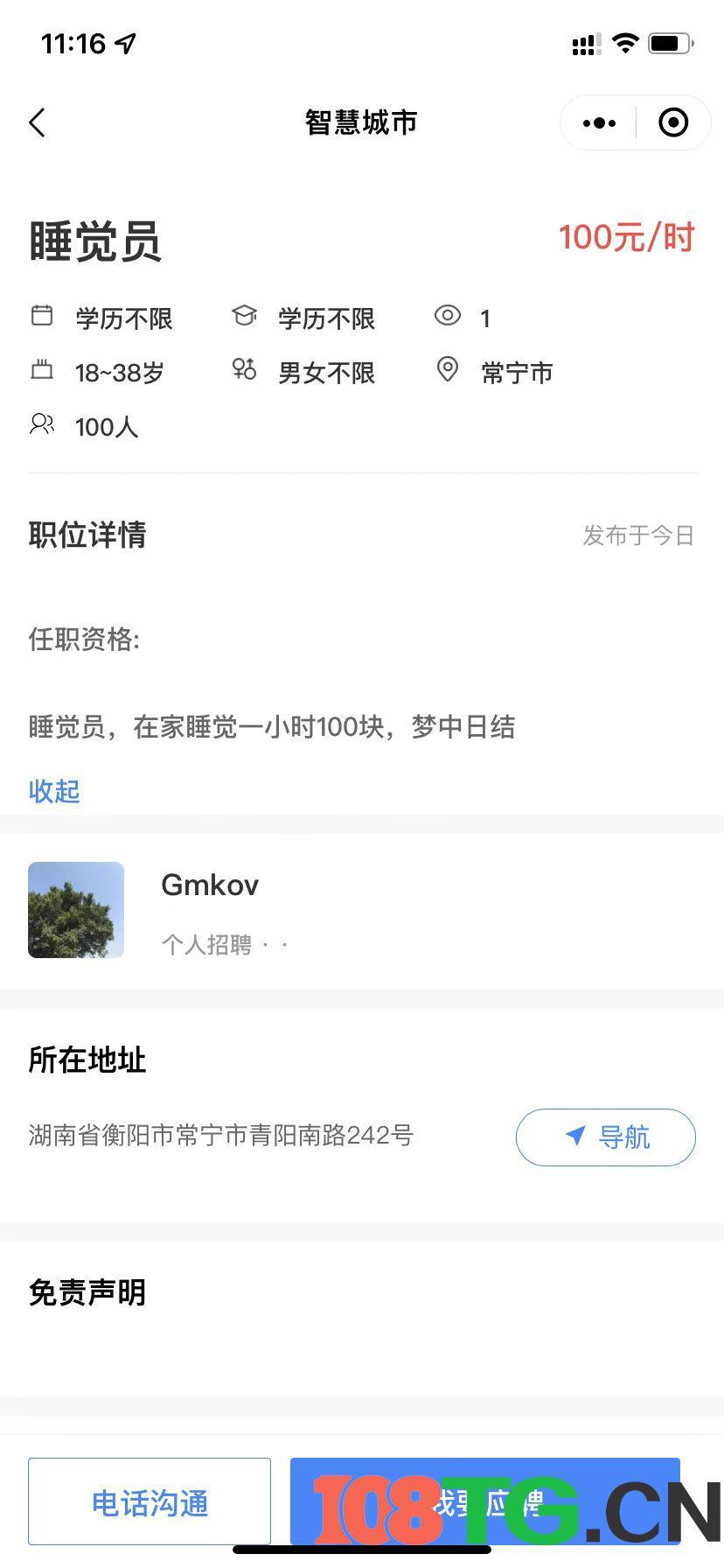Click the people icon beside 100人
724x1568 pixels.
click(41, 426)
